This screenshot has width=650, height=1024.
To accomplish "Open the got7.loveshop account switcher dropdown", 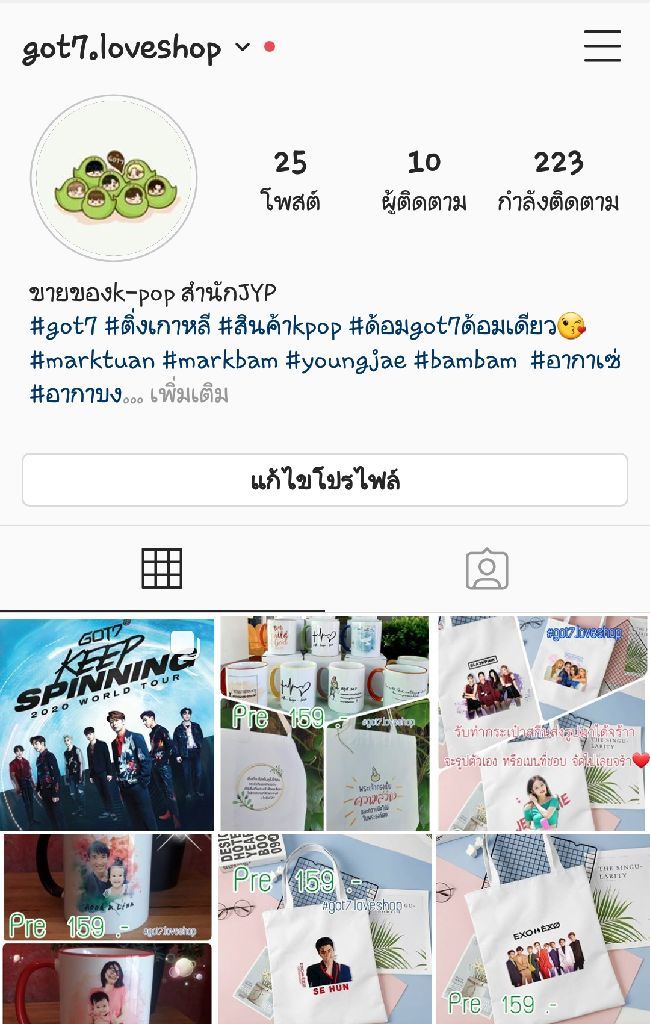I will [242, 47].
